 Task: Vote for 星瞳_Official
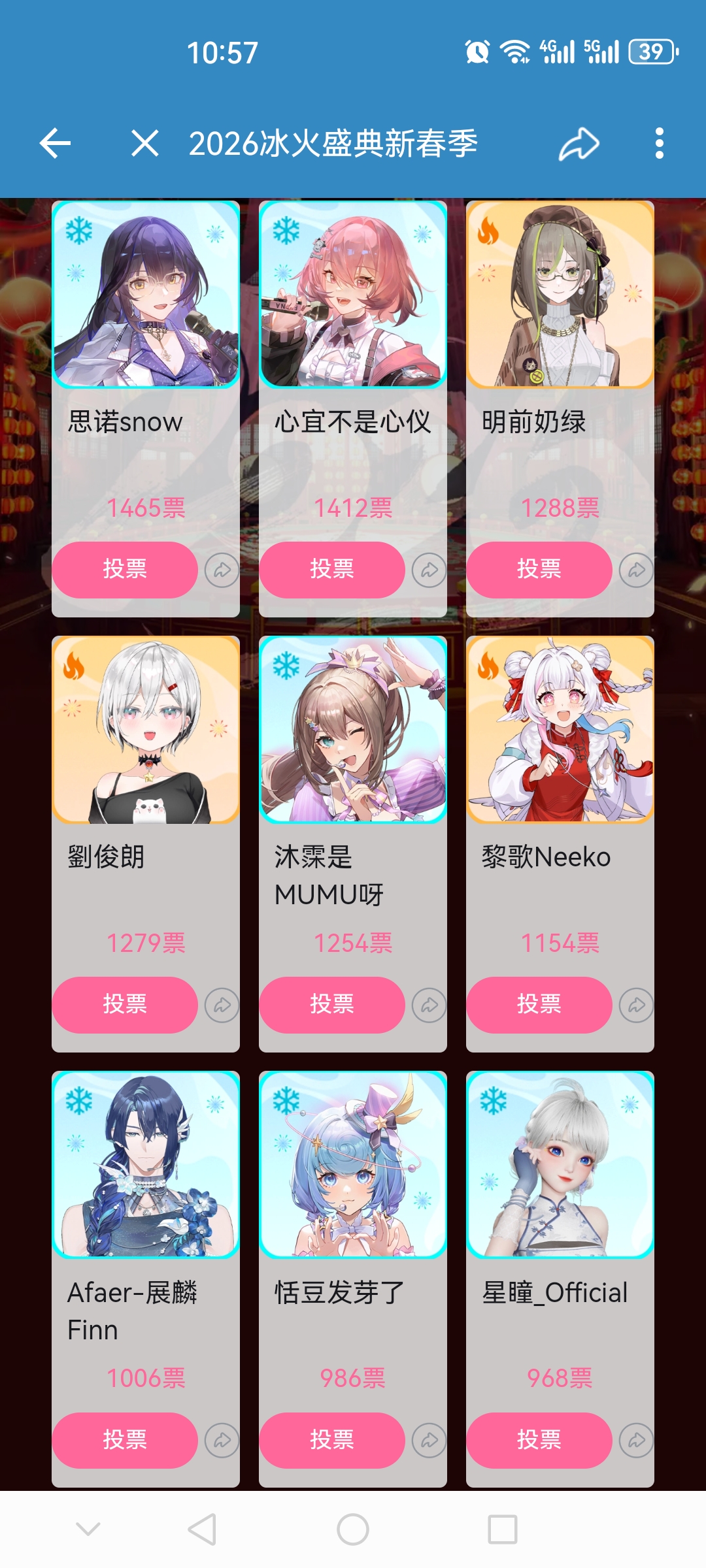tap(539, 1440)
